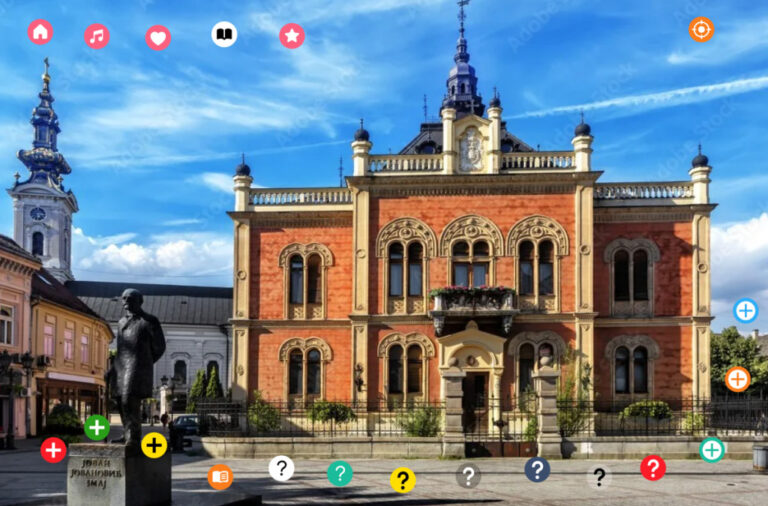Open the white book icon at top

pyautogui.click(x=224, y=34)
